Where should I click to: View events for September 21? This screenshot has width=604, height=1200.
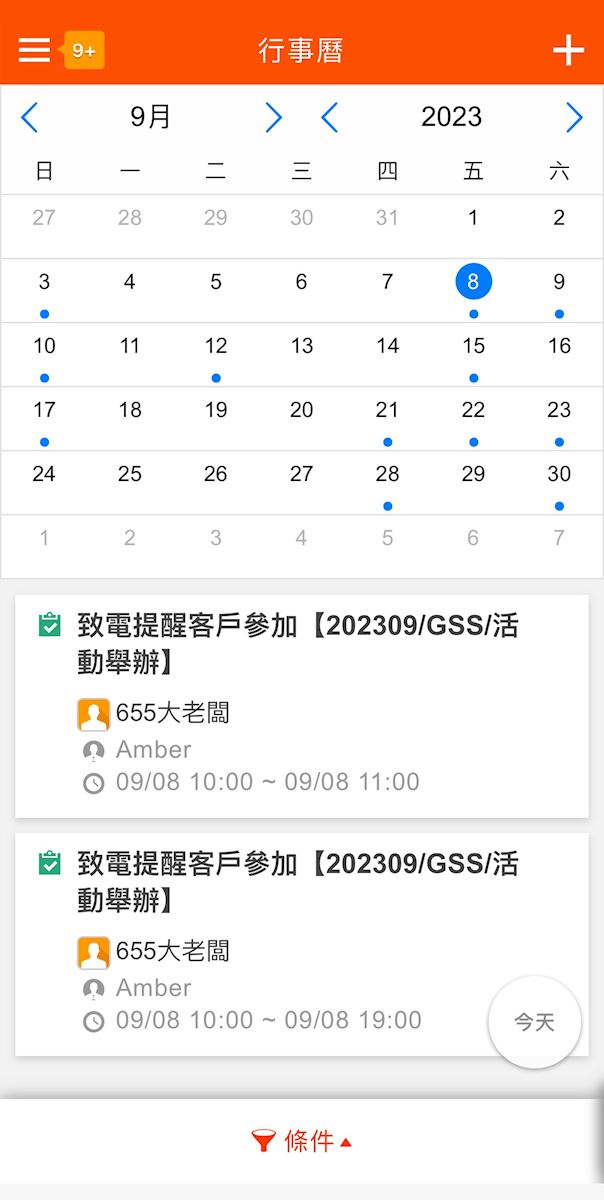pos(387,412)
